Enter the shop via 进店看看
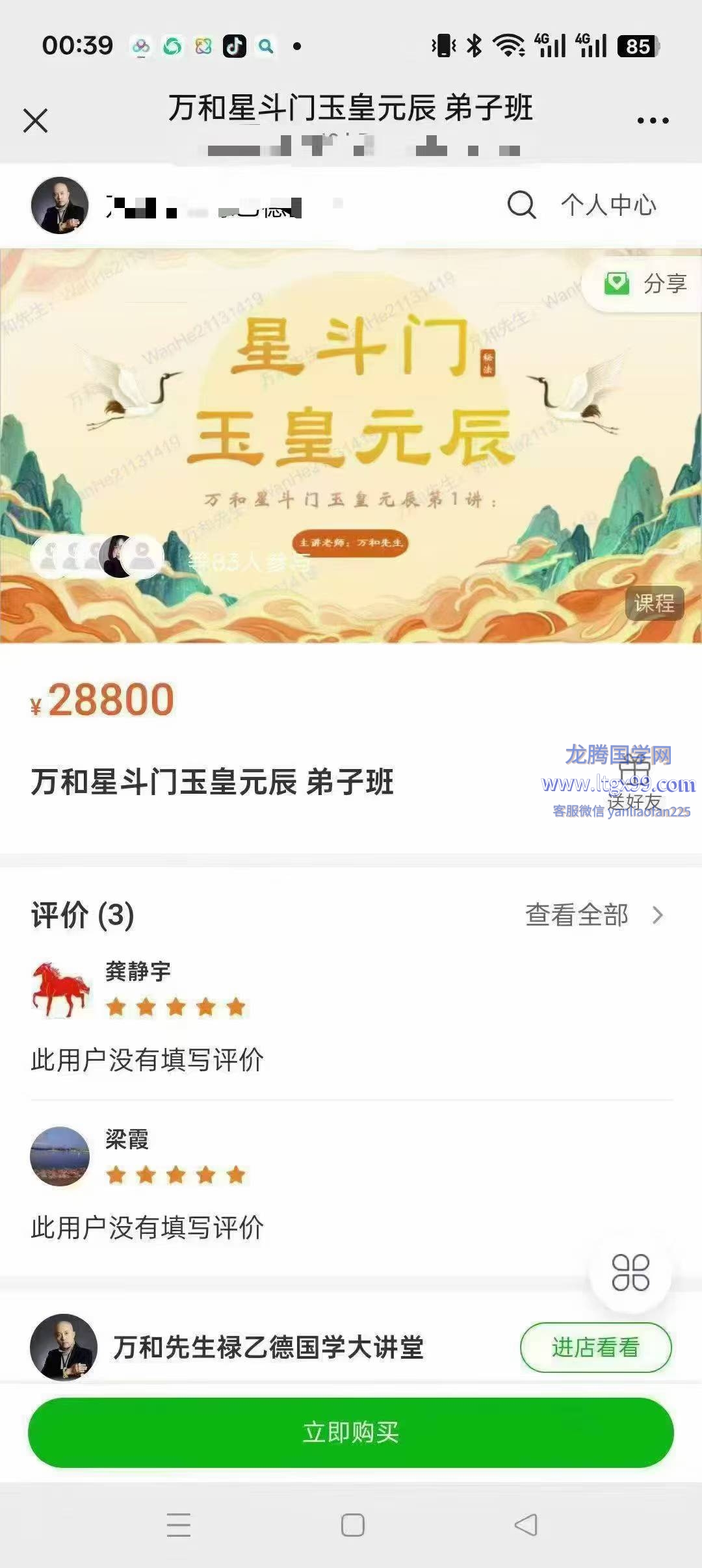Viewport: 702px width, 1568px height. [595, 1348]
